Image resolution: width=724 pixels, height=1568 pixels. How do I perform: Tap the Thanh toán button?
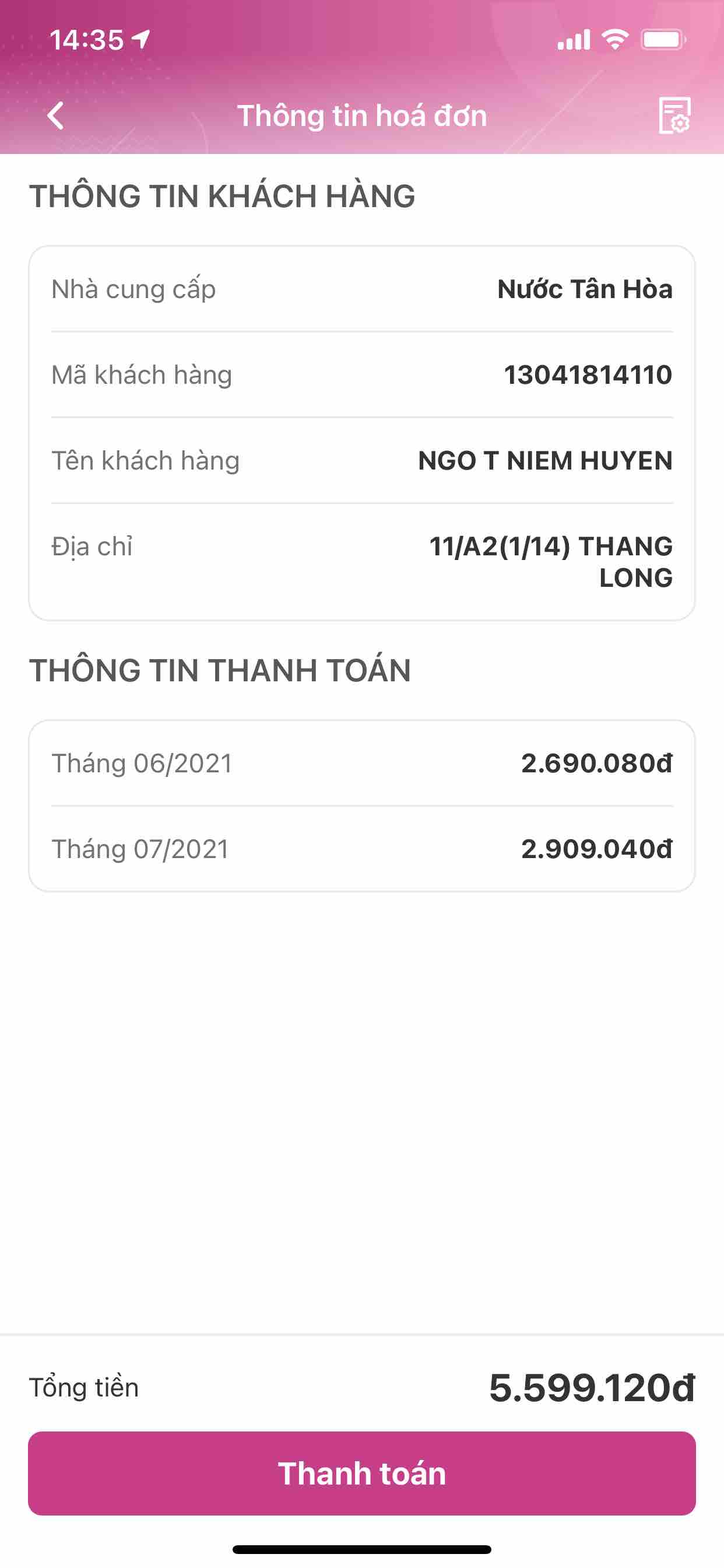tap(362, 1473)
